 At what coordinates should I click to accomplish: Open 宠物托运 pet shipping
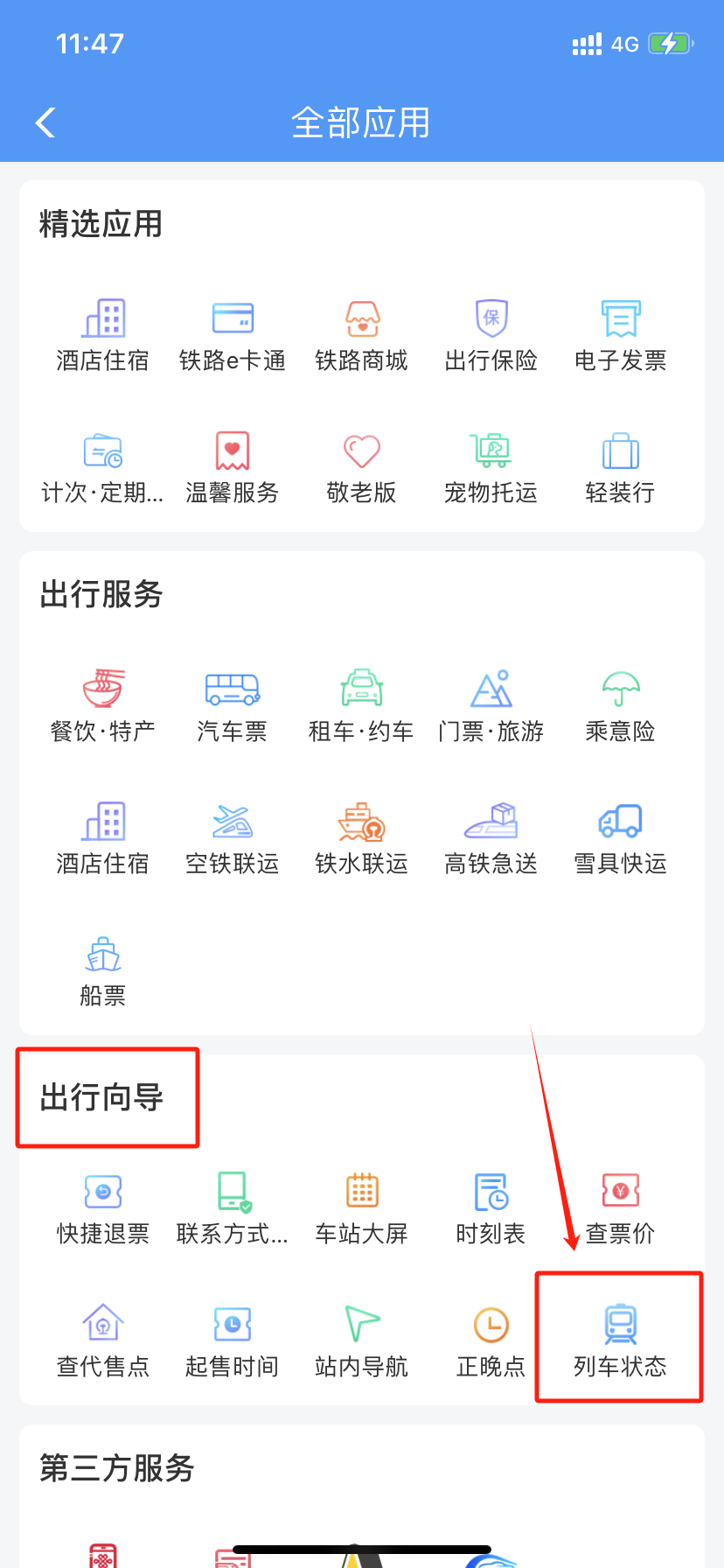pyautogui.click(x=491, y=468)
